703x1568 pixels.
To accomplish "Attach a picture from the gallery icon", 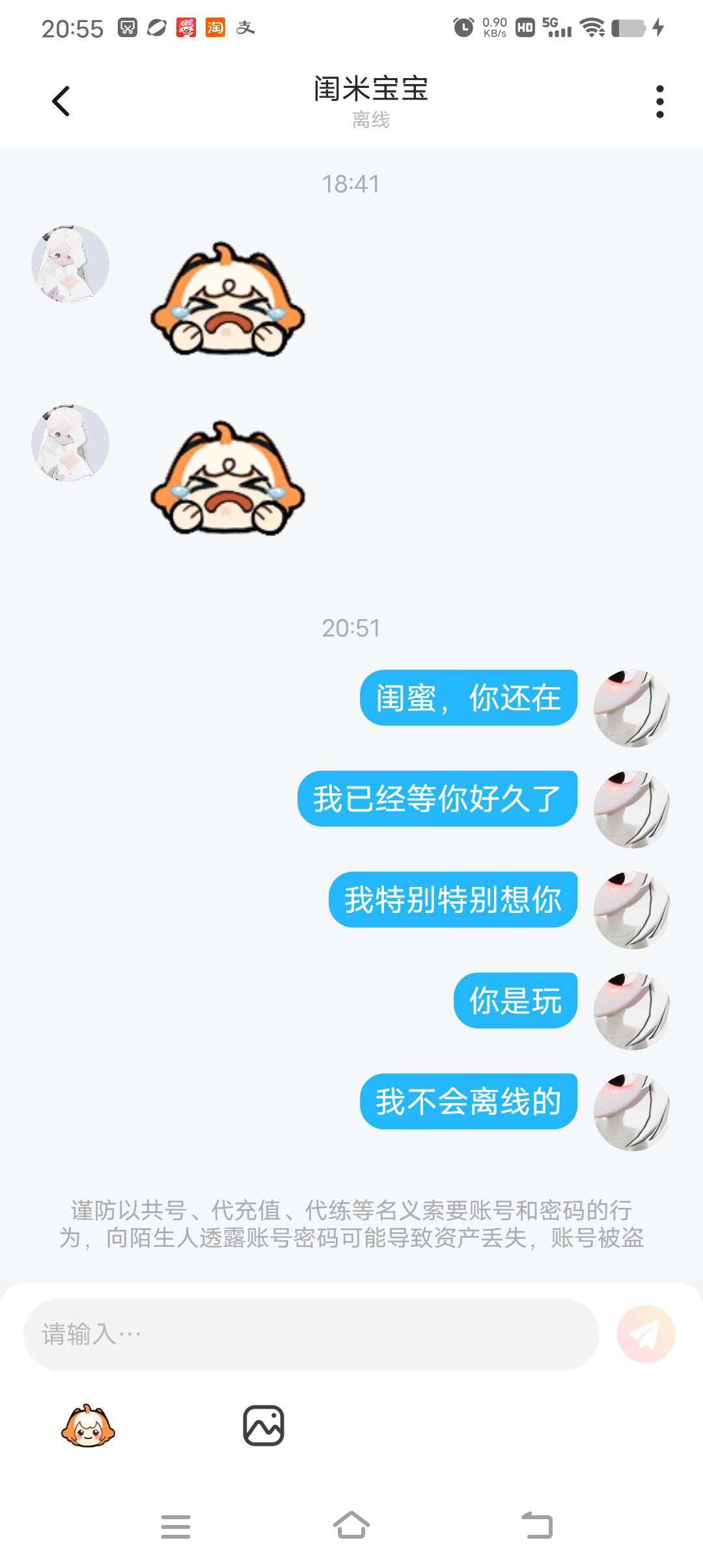I will click(x=263, y=1425).
